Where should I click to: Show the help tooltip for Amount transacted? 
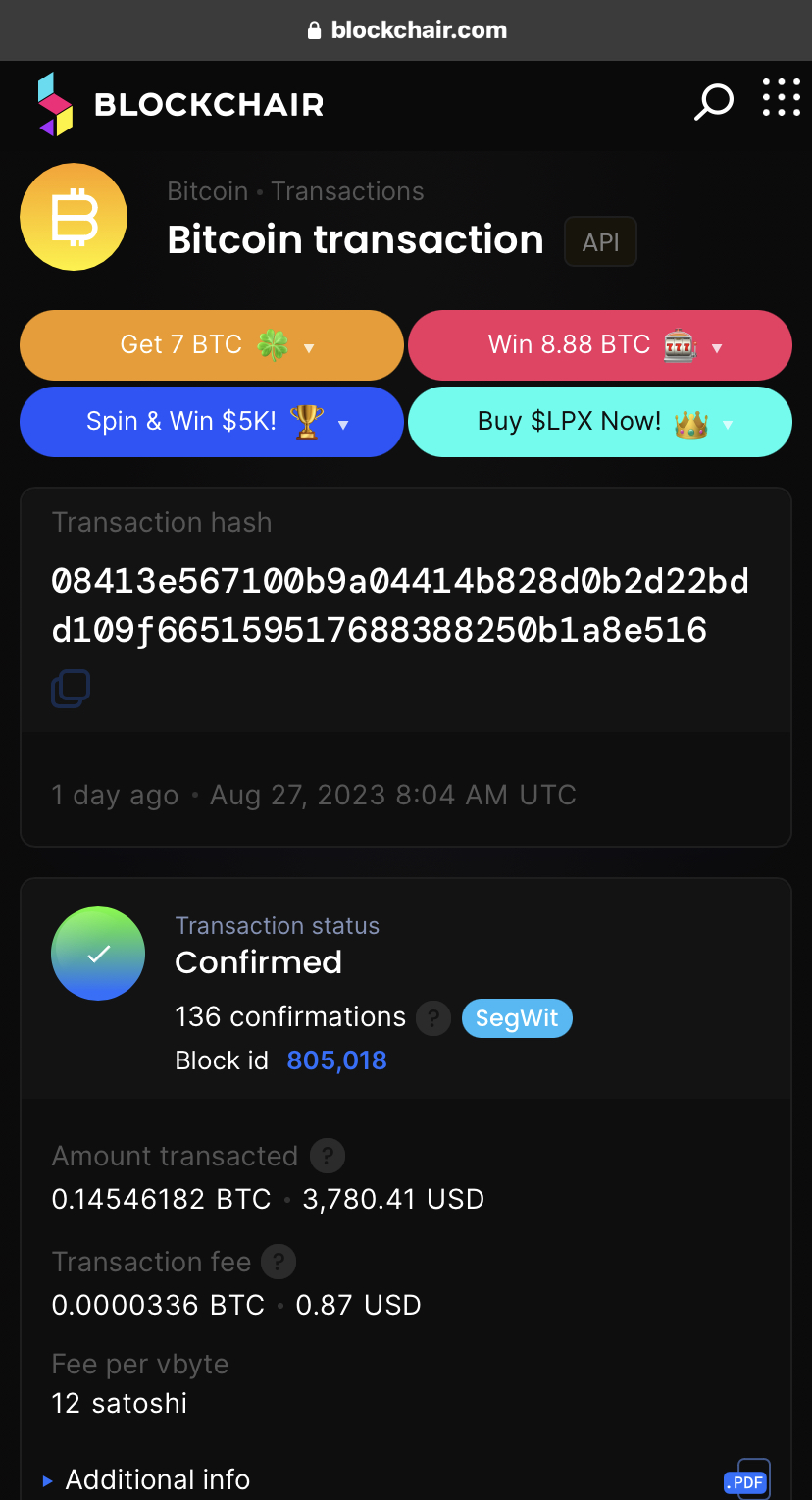coord(328,1157)
